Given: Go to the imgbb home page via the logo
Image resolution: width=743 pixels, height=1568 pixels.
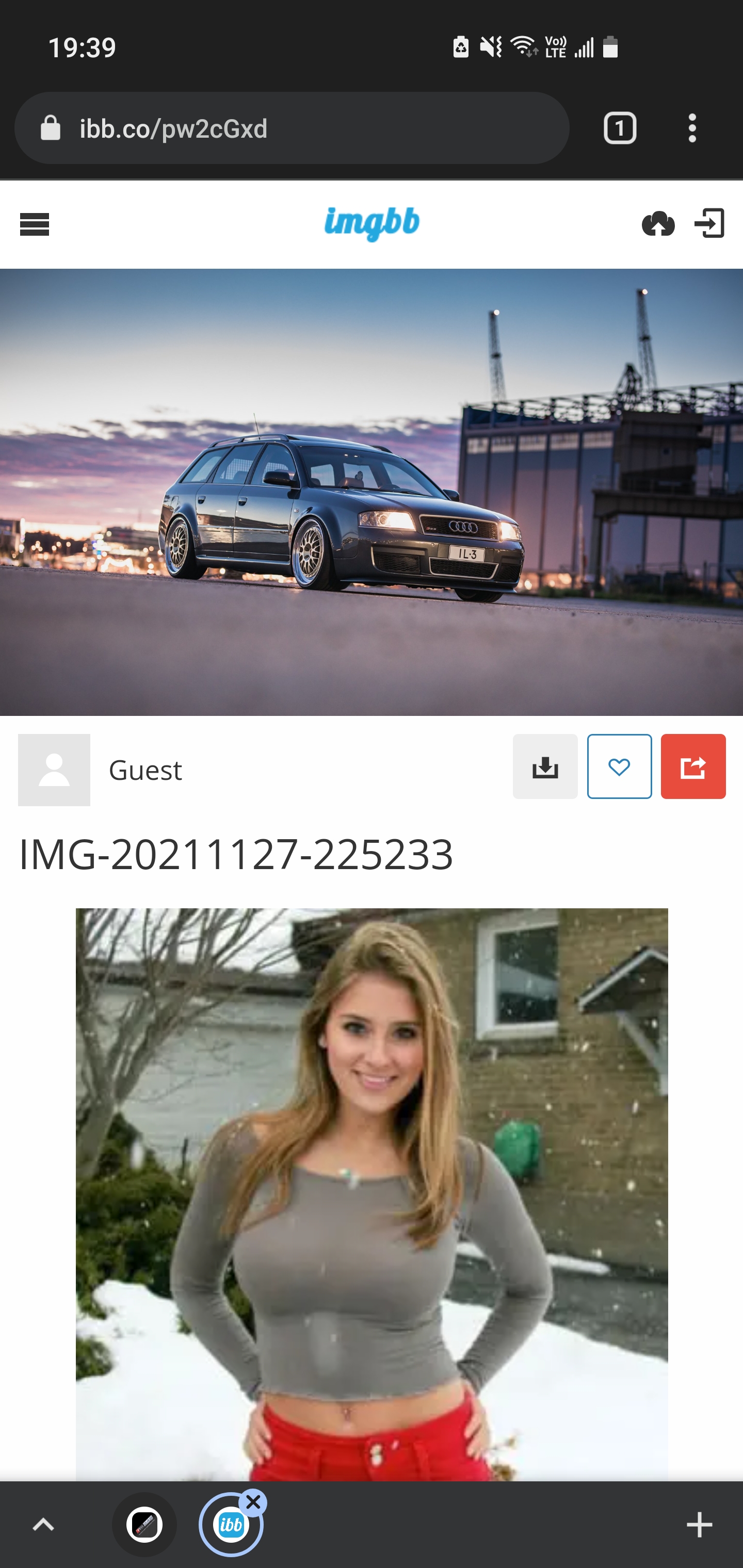Looking at the screenshot, I should [372, 223].
